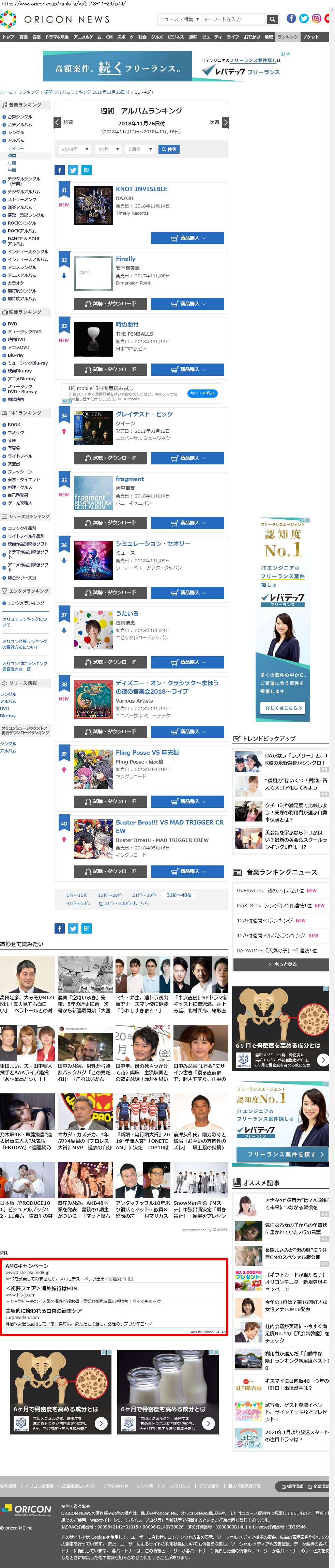Go to previous week with 前週 arrow
335x1568 pixels.
coord(57,122)
